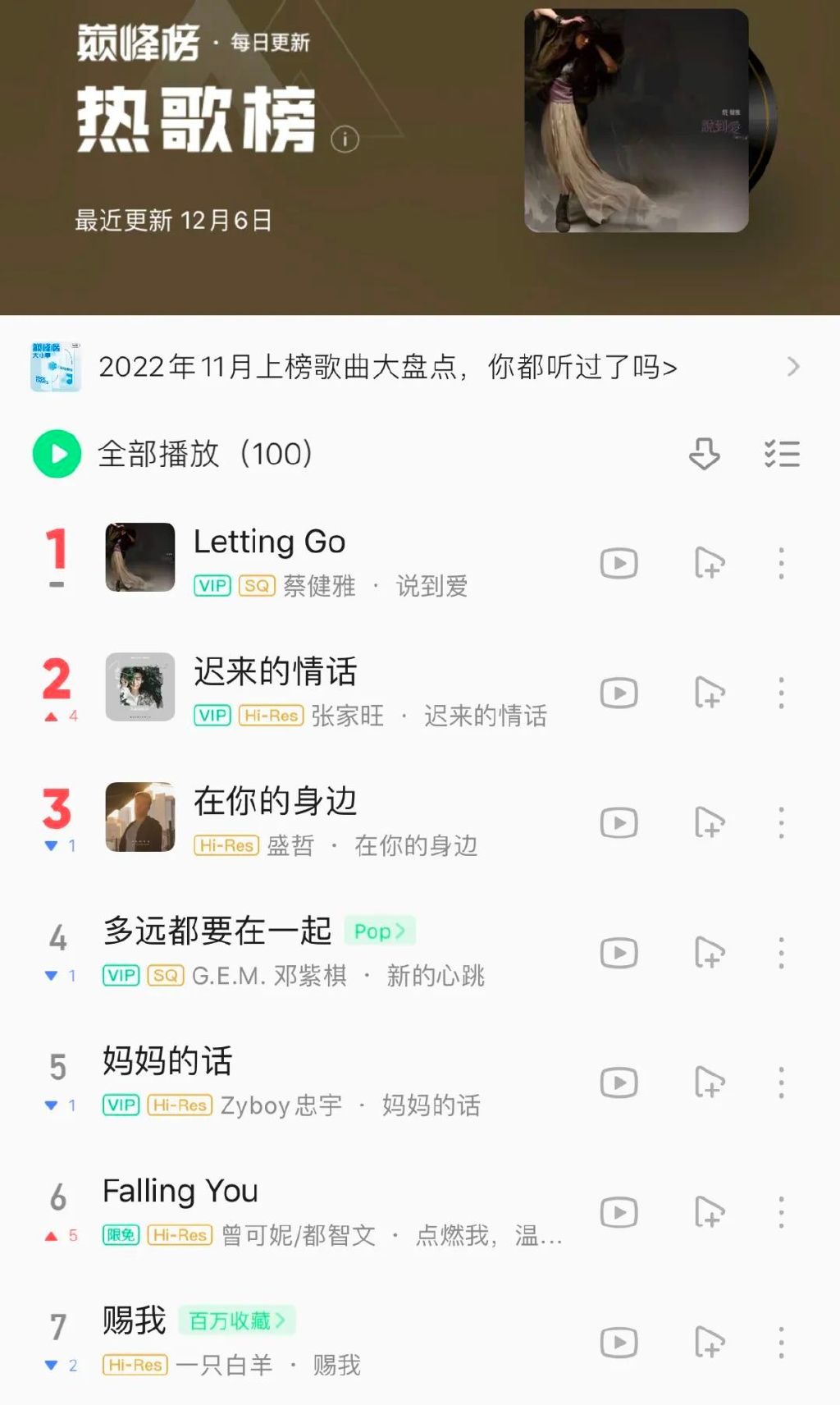Watch the video for 赐我
The width and height of the screenshot is (840, 1405).
point(619,1343)
